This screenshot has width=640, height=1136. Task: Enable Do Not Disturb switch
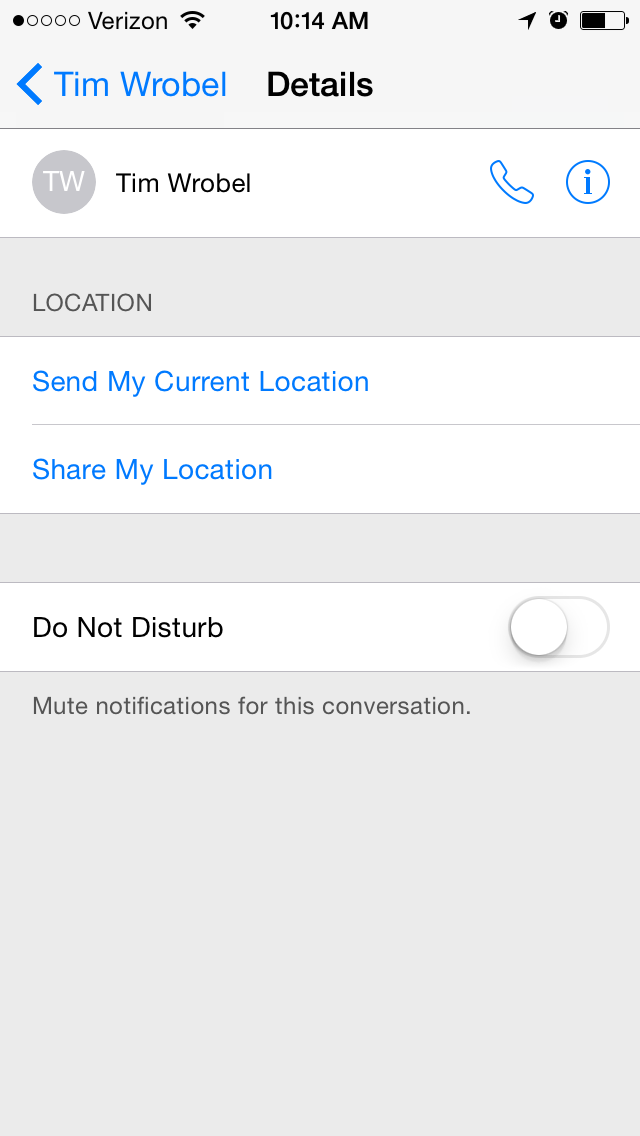(x=558, y=628)
